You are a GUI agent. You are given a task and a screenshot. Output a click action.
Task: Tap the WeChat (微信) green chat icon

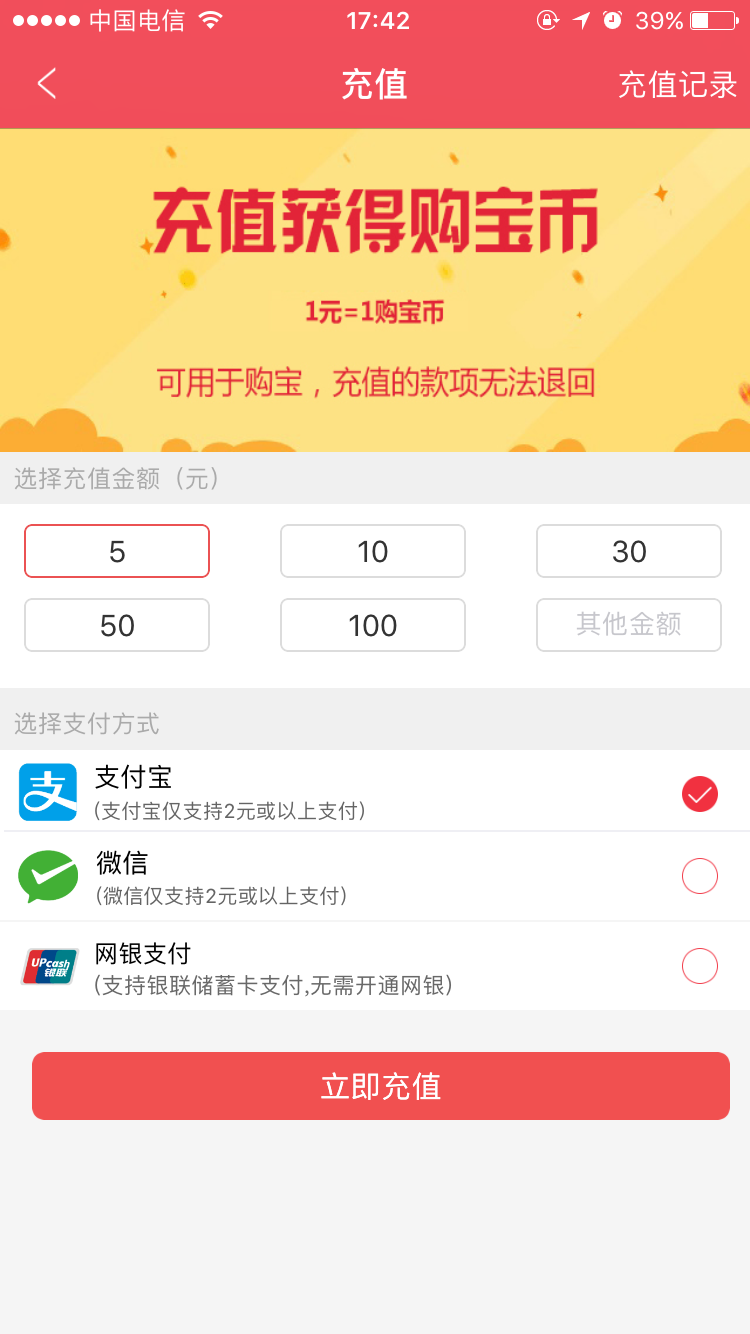(47, 876)
